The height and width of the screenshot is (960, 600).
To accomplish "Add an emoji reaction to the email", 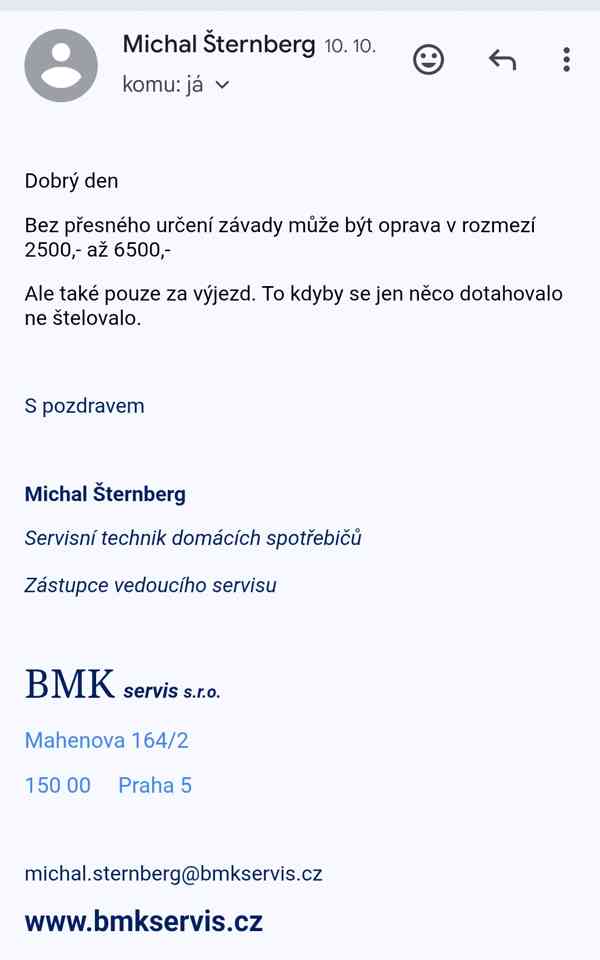I will [x=428, y=60].
